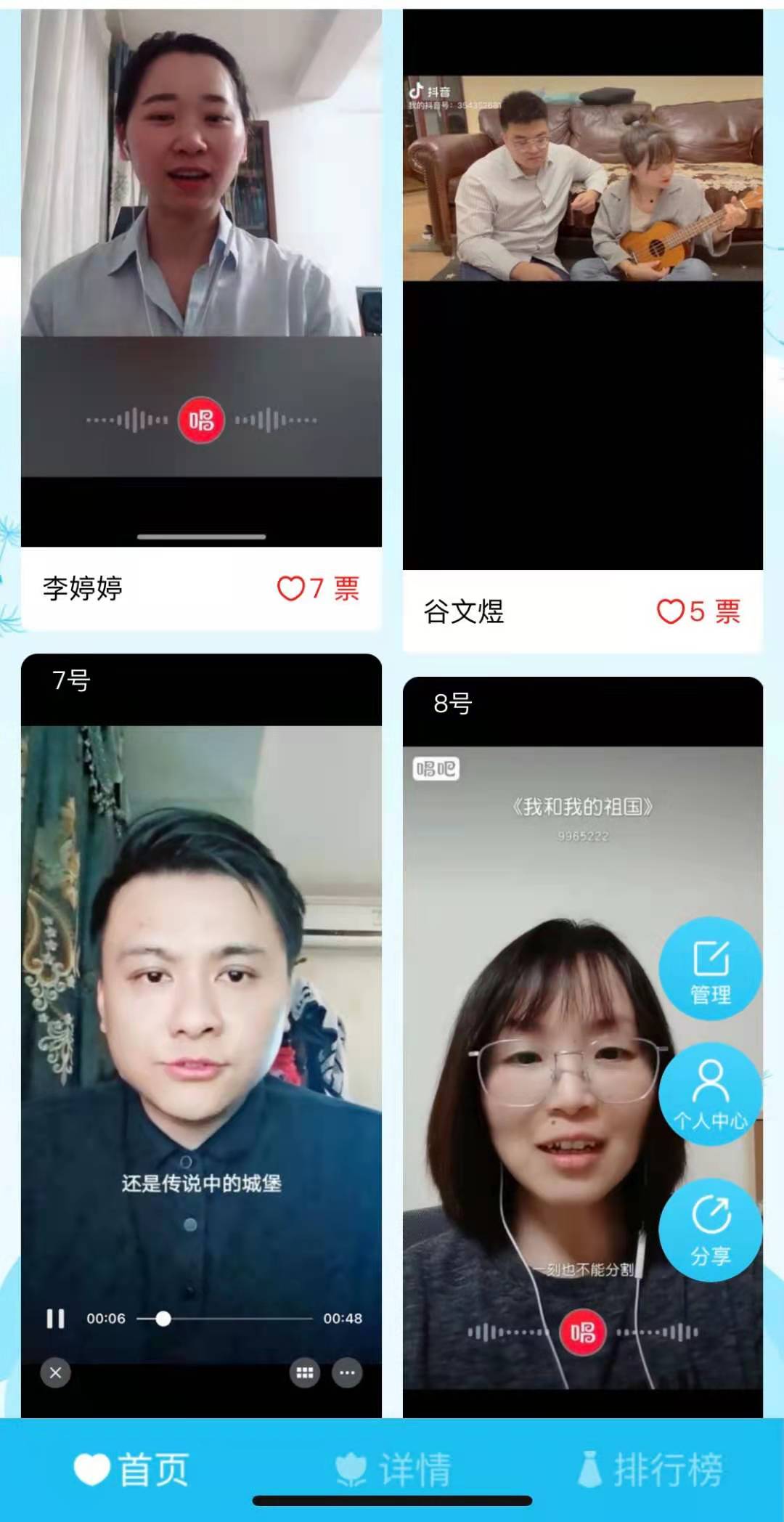Tap the 管理 (Manage) icon
The height and width of the screenshot is (1522, 784).
pyautogui.click(x=711, y=969)
